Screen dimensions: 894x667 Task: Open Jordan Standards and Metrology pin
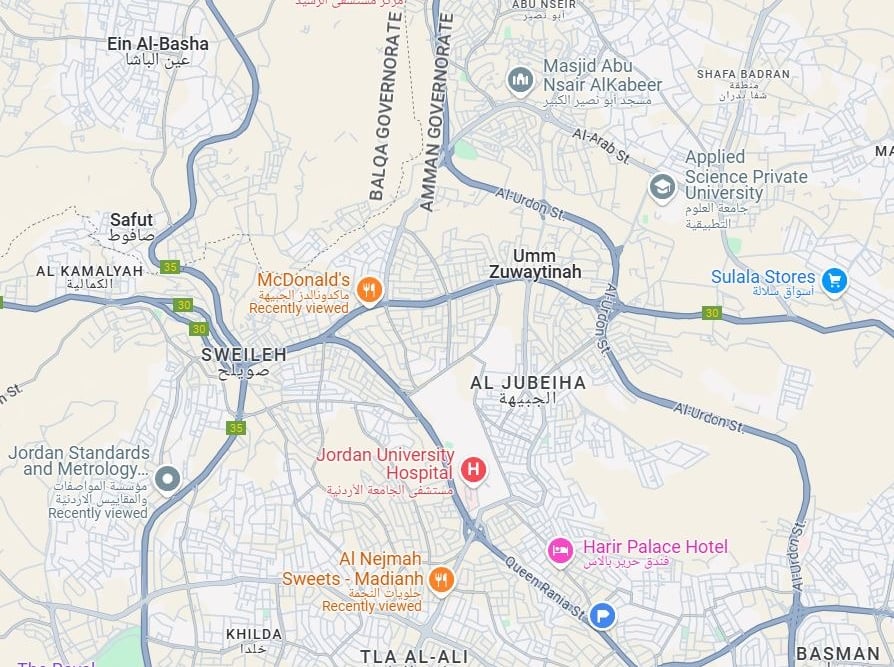click(x=168, y=479)
